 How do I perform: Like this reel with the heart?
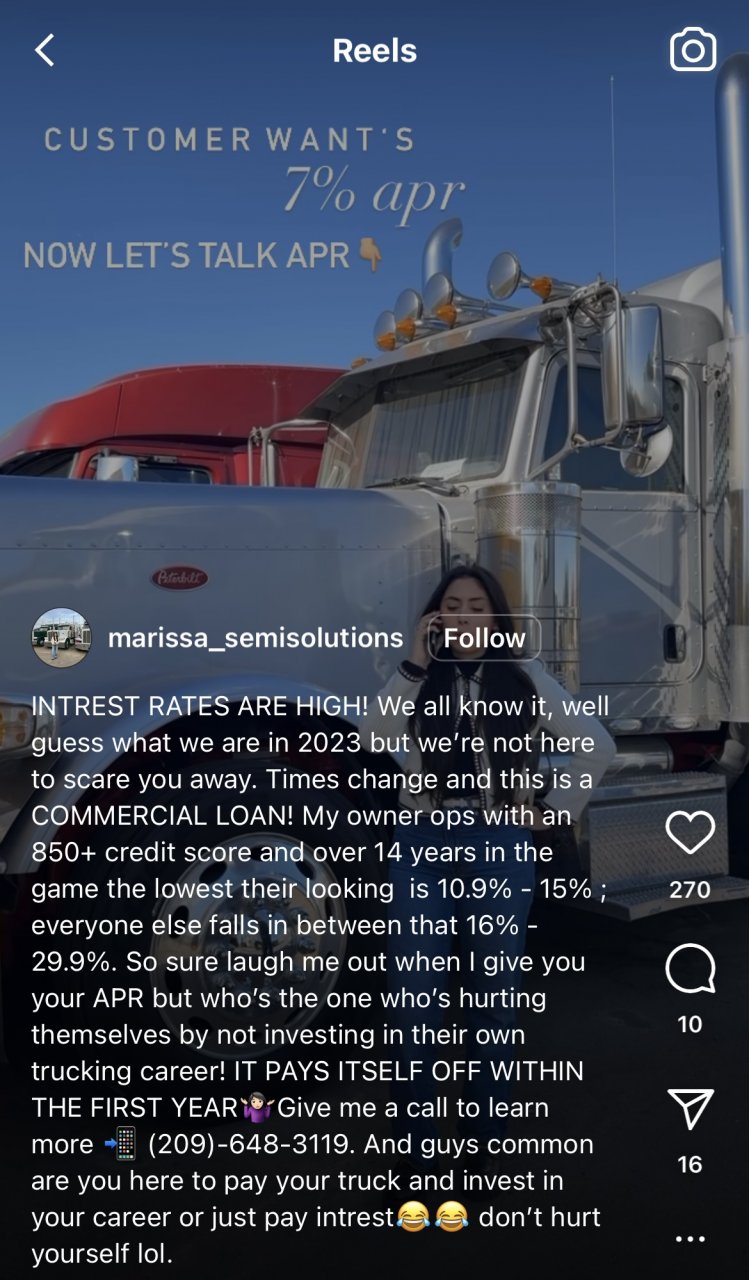(690, 833)
